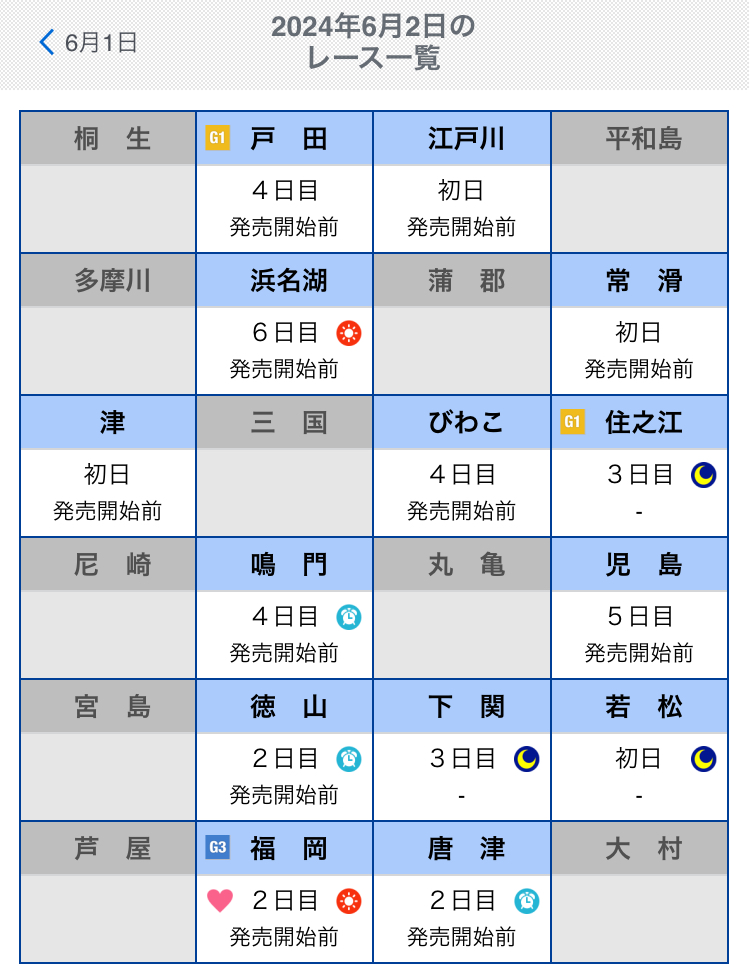Open 児島 race card
The image size is (749, 969).
pyautogui.click(x=639, y=608)
